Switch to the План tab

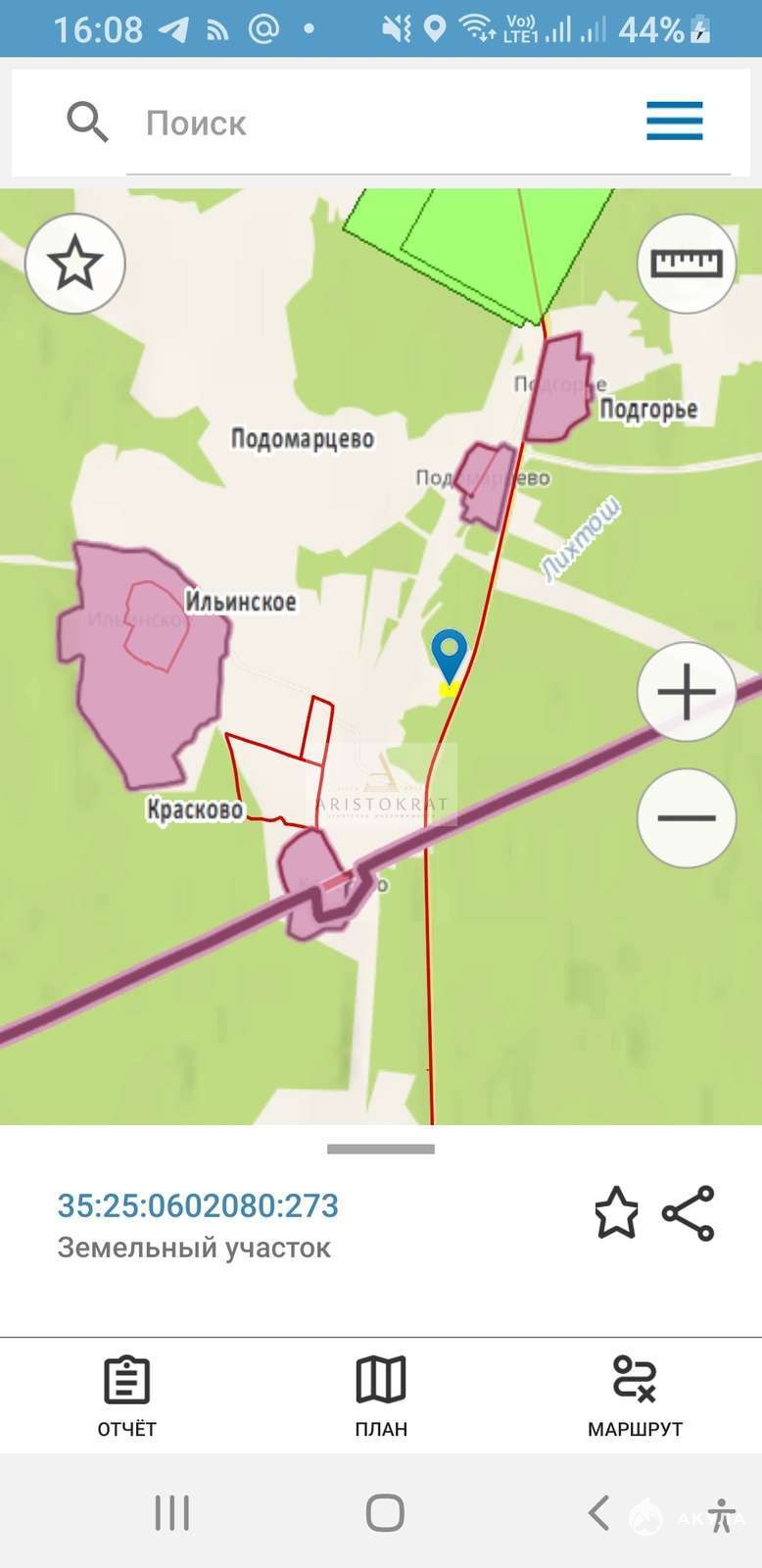(x=381, y=1396)
